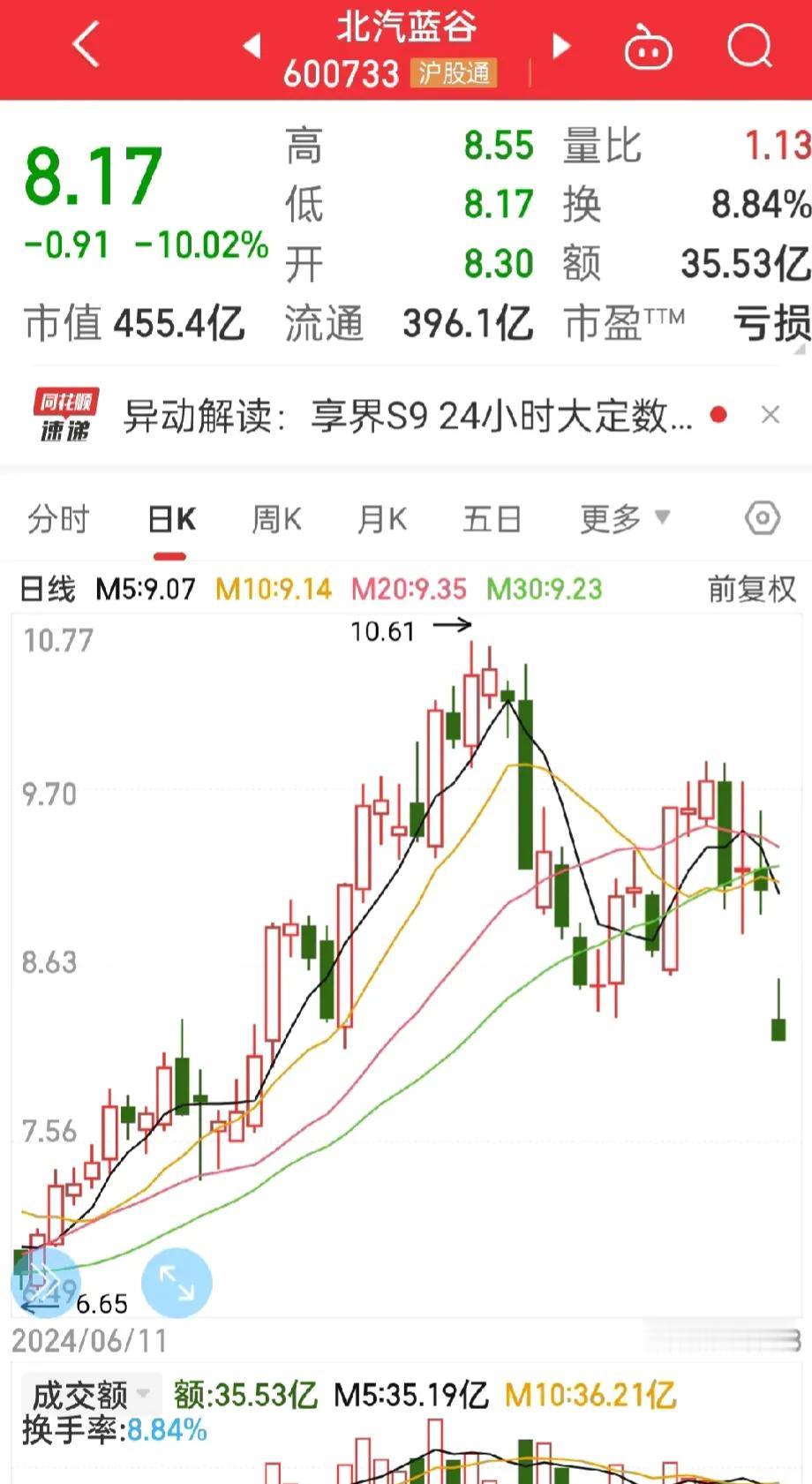Image resolution: width=812 pixels, height=1484 pixels.
Task: Open stock search magnifier
Action: click(749, 45)
